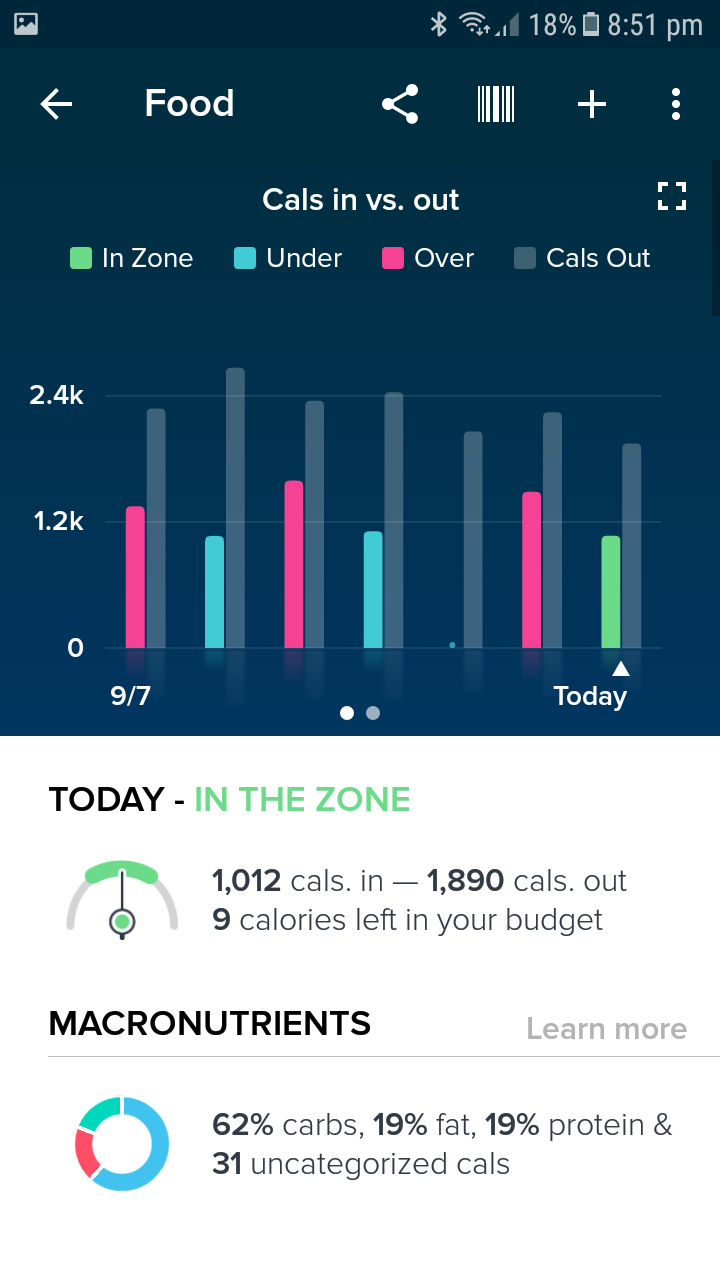Share the food log
The image size is (720, 1280).
pos(400,104)
